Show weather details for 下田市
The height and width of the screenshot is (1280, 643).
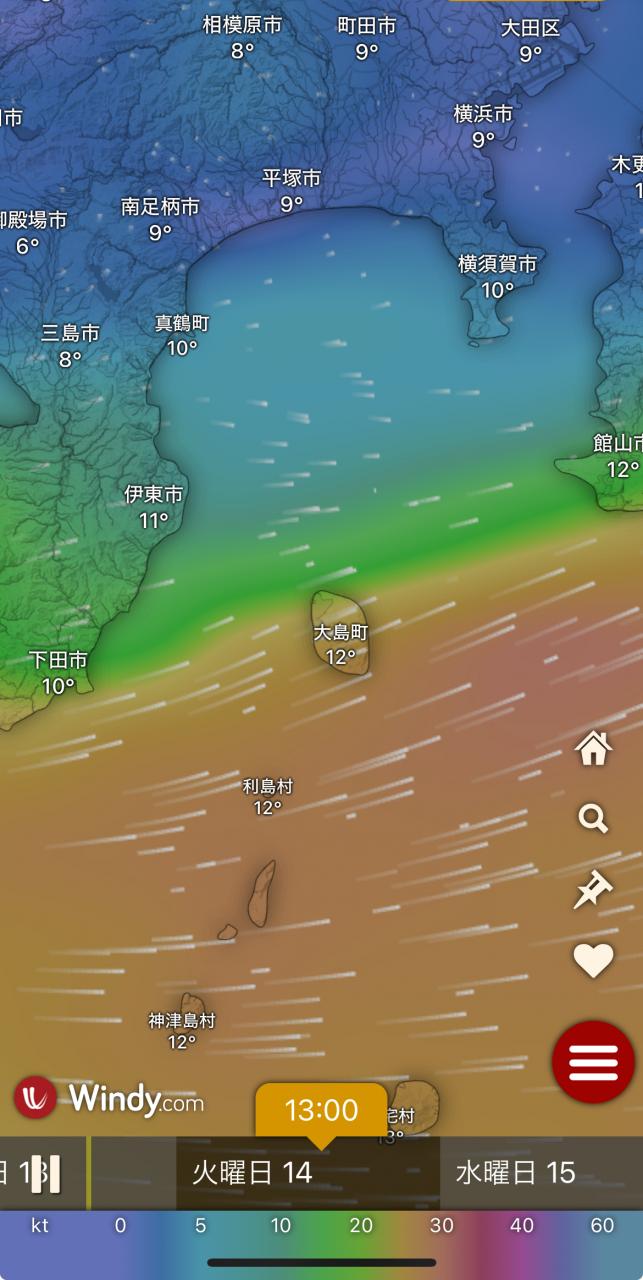click(x=57, y=672)
